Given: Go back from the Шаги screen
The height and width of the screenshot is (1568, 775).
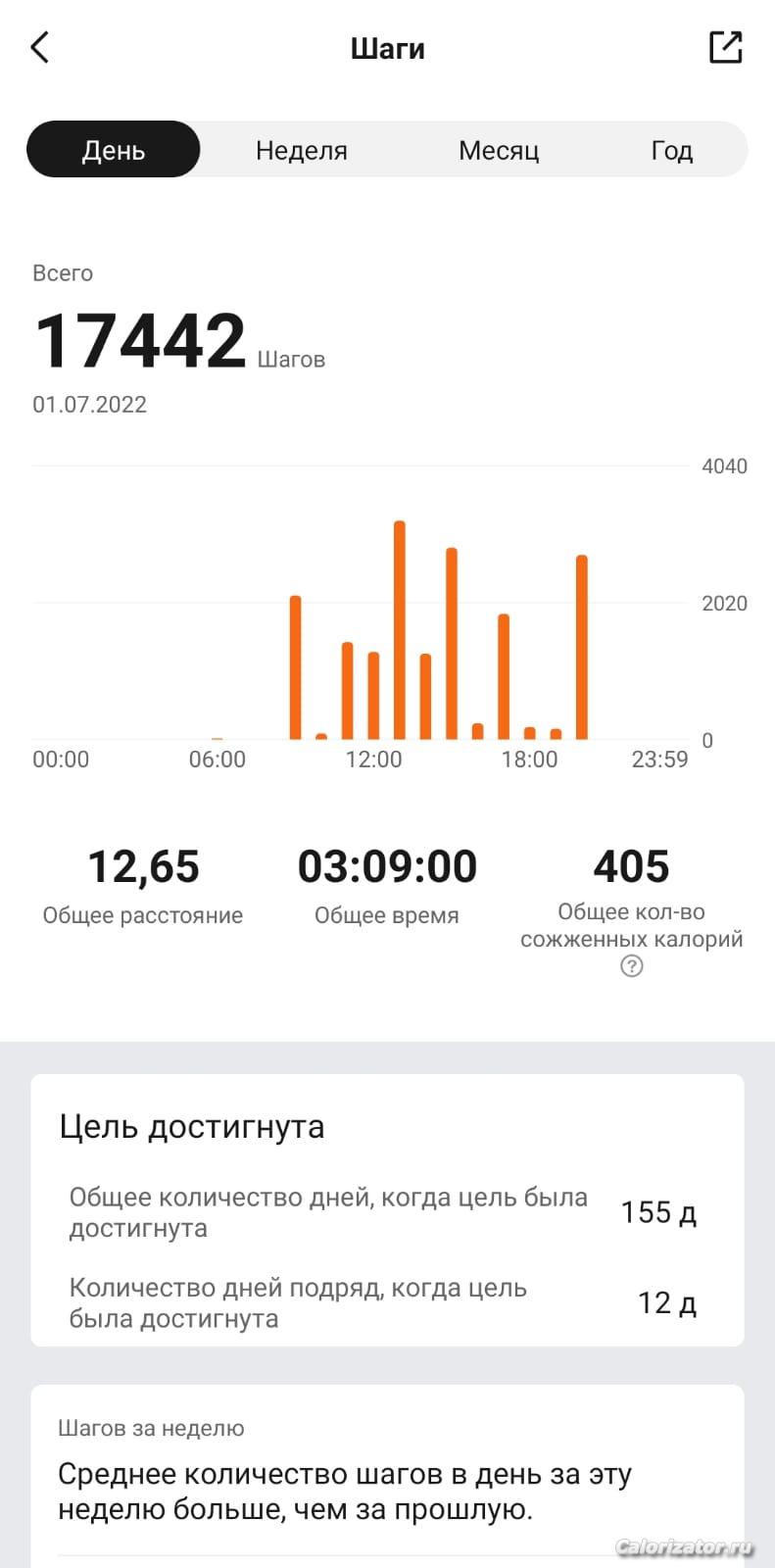Looking at the screenshot, I should coord(40,47).
